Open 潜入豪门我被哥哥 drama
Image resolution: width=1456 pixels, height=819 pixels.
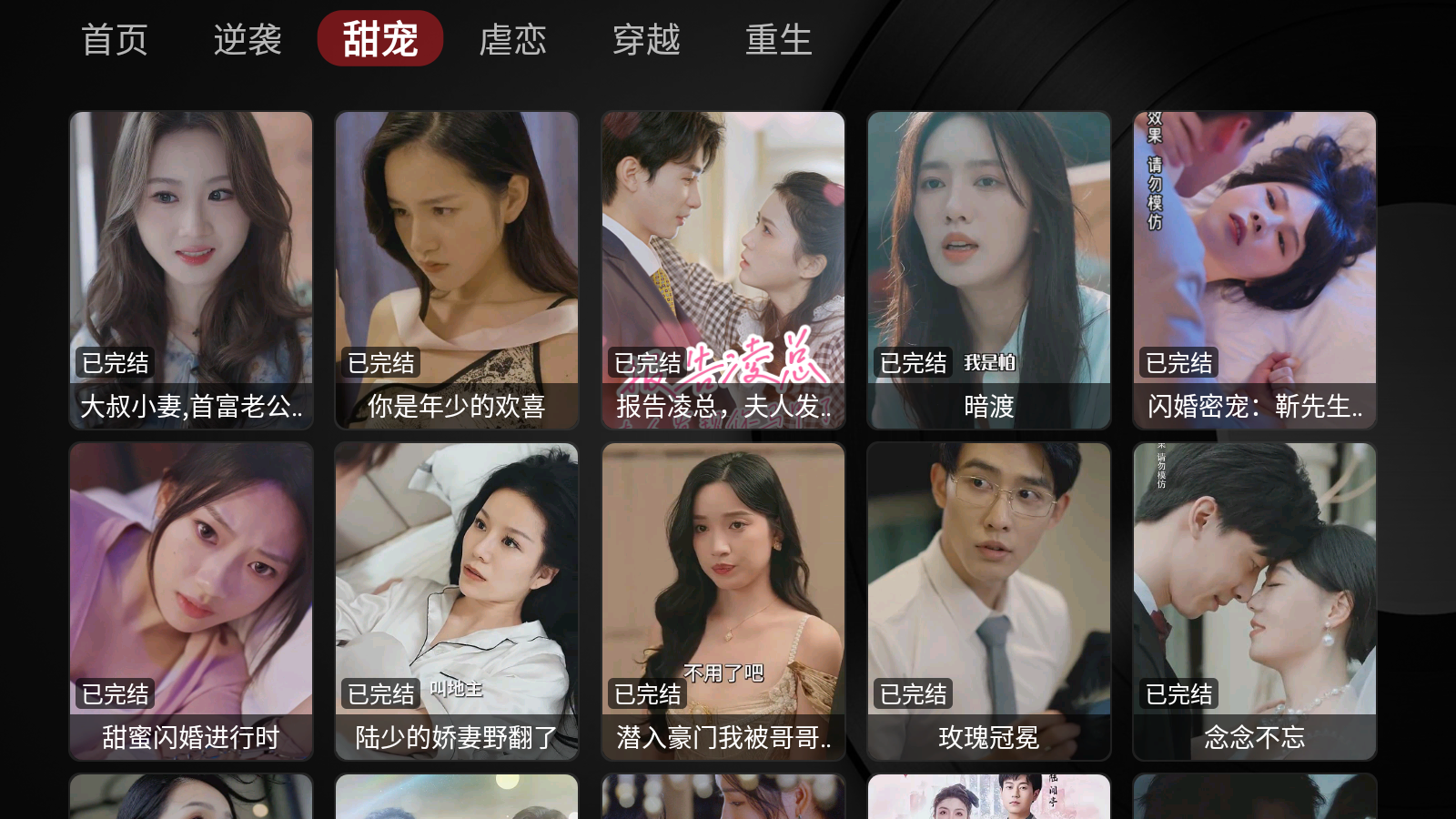click(723, 601)
